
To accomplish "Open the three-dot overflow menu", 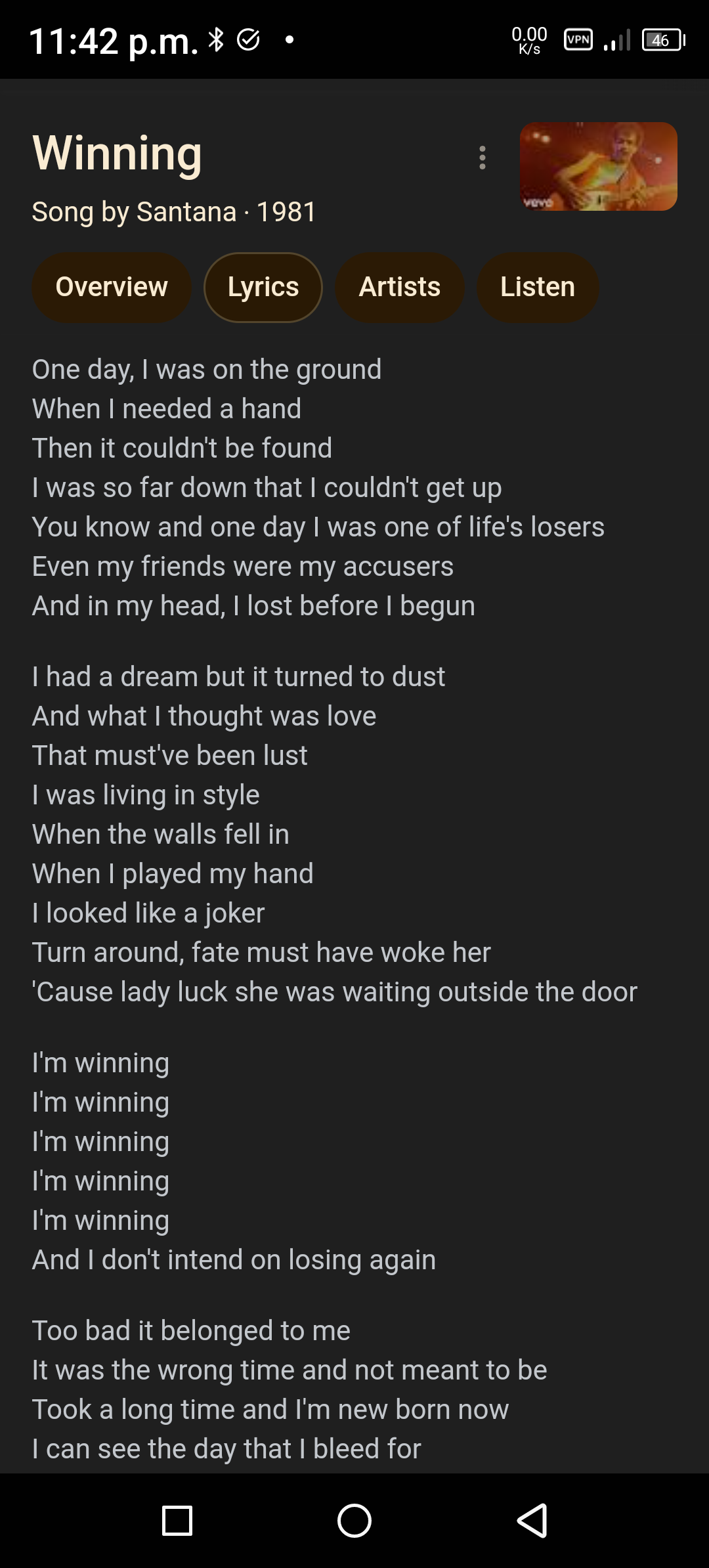I will pos(483,158).
